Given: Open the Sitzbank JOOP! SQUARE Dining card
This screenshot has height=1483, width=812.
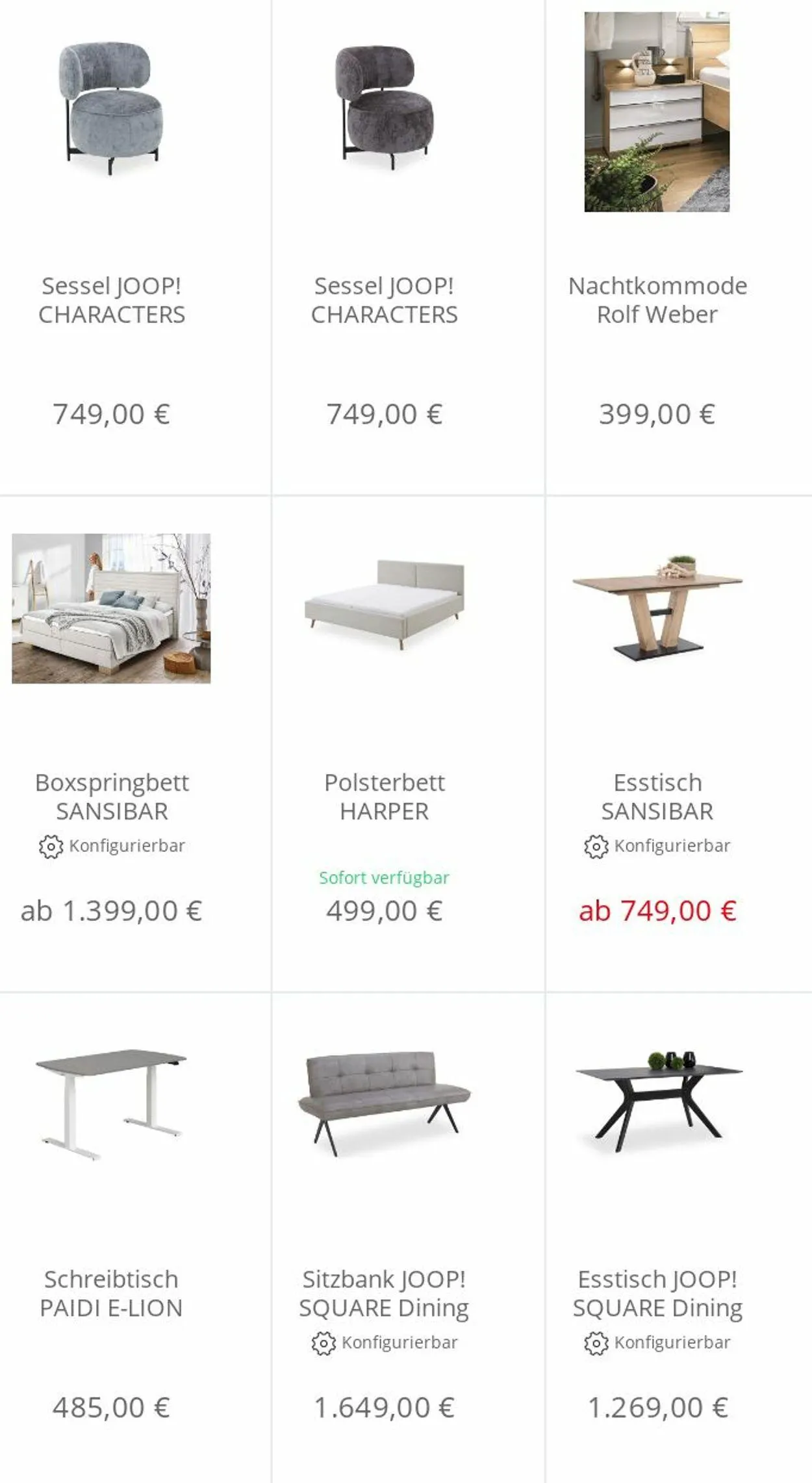Looking at the screenshot, I should (408, 1238).
